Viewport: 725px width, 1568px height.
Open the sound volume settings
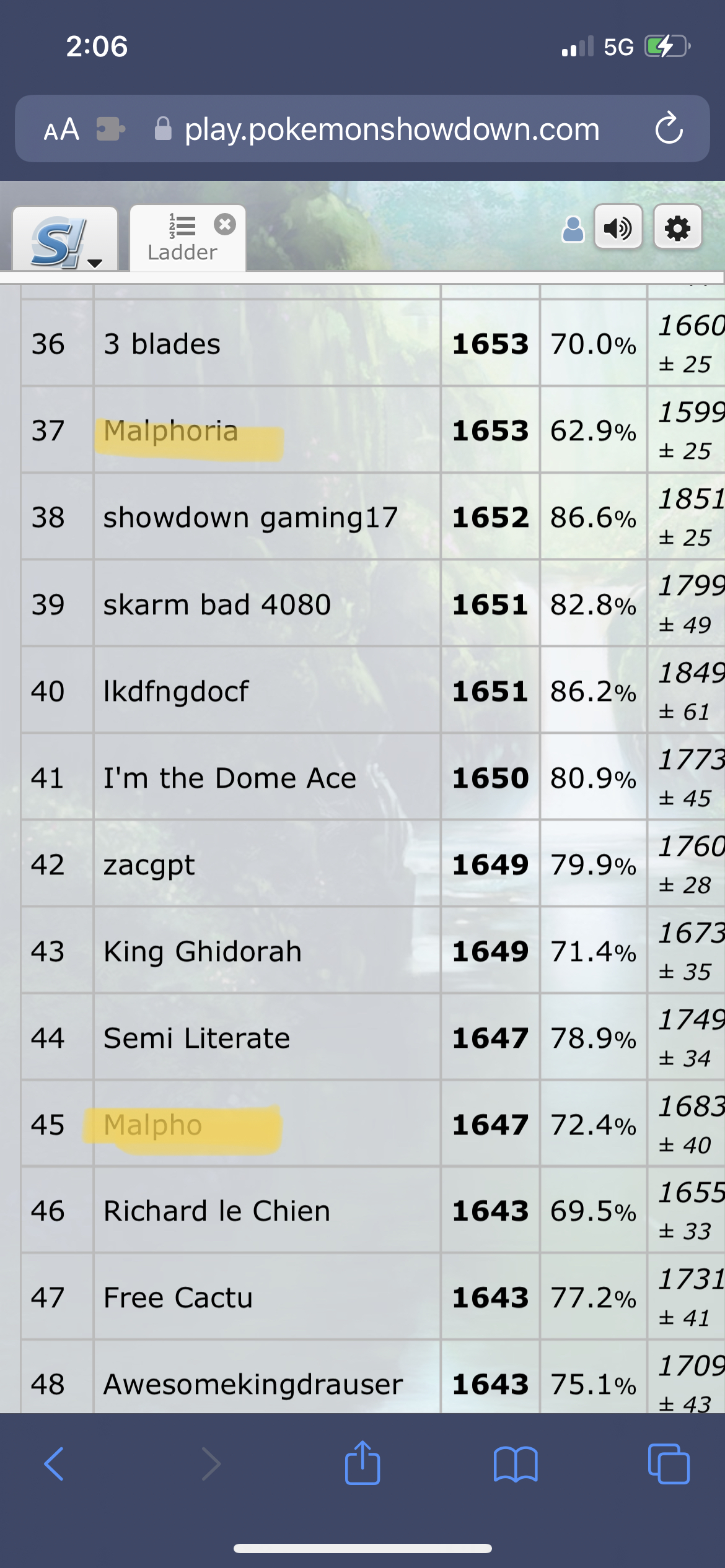[618, 228]
